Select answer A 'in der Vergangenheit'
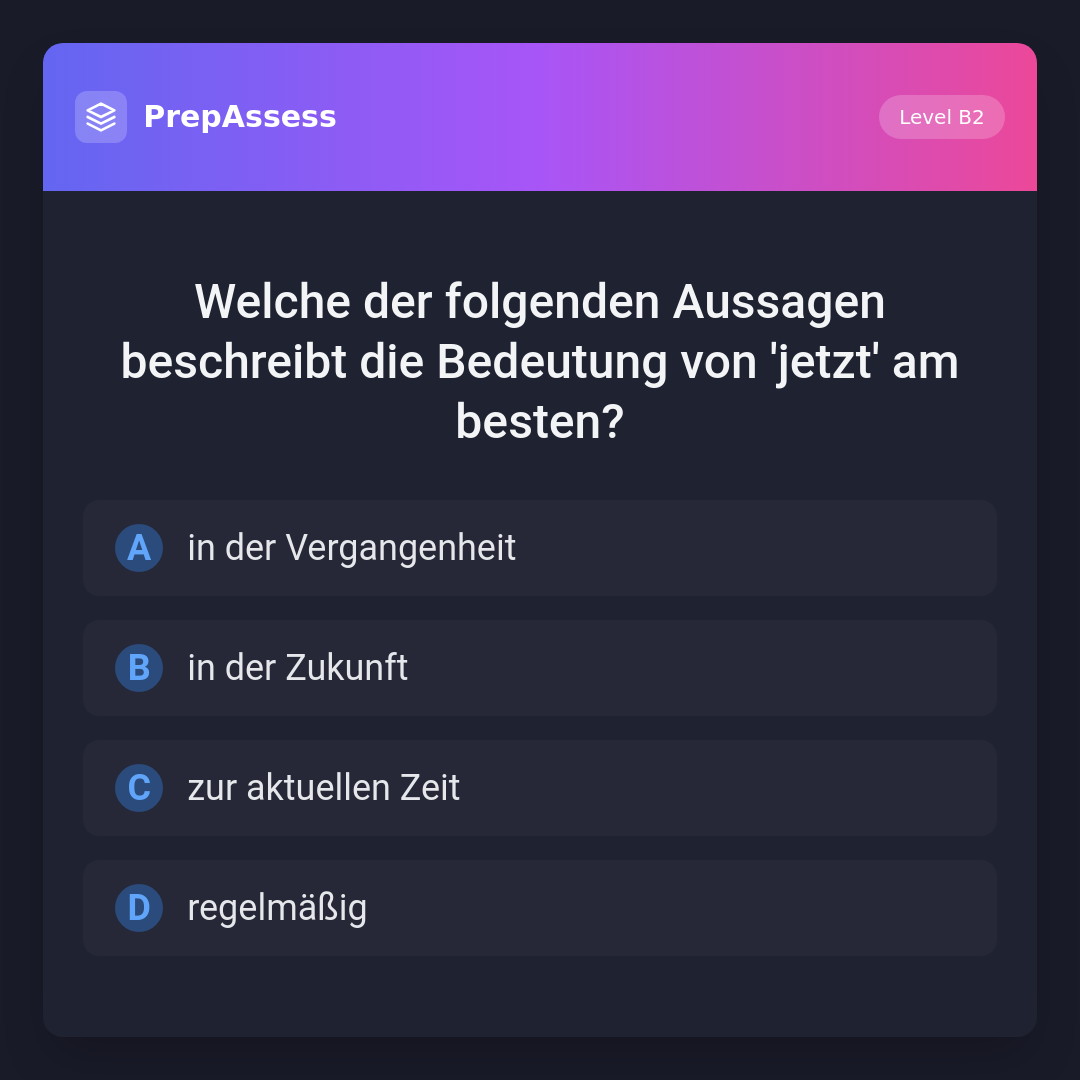 [x=539, y=548]
